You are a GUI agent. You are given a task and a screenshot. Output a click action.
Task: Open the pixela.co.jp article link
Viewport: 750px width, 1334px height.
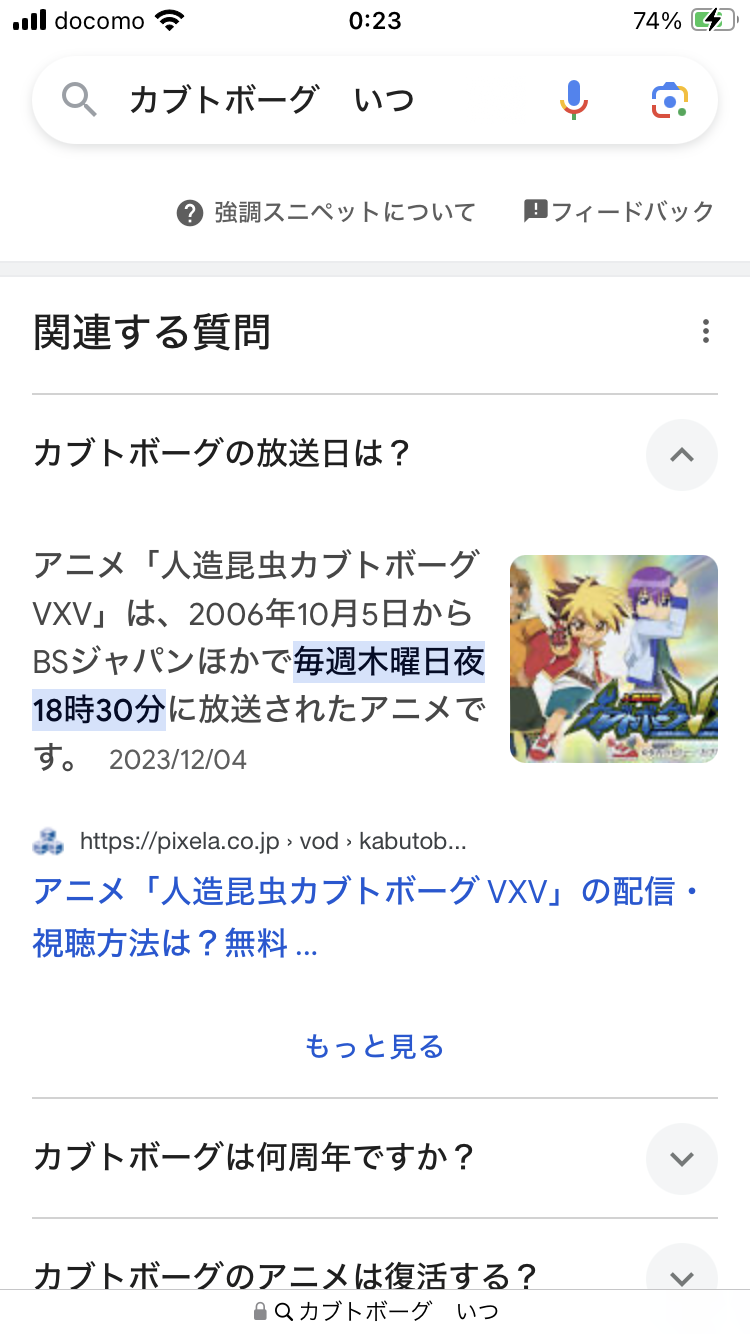click(367, 917)
